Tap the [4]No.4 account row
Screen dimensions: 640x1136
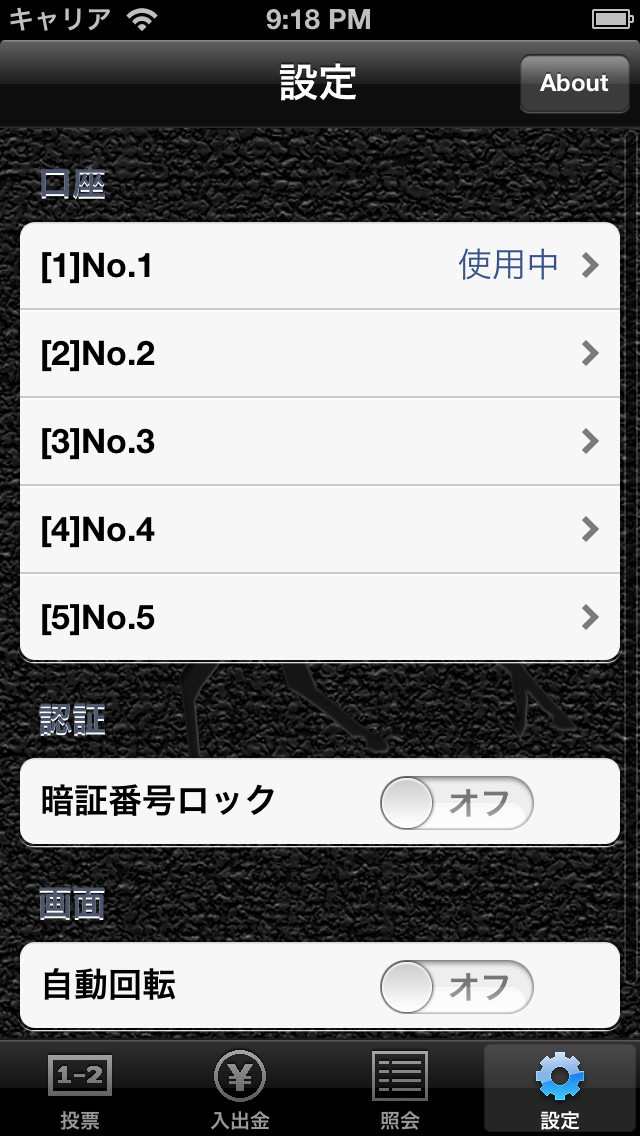(320, 529)
